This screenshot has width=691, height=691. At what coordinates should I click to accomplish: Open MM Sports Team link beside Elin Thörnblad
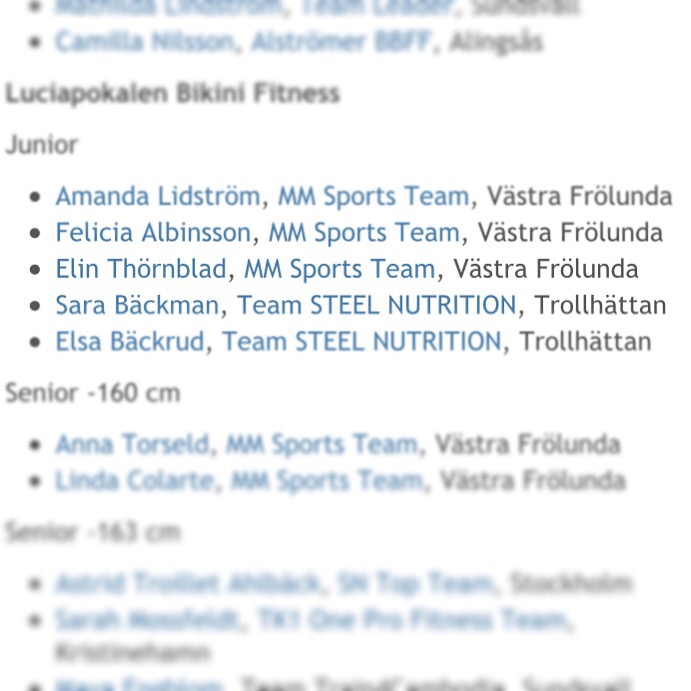340,269
